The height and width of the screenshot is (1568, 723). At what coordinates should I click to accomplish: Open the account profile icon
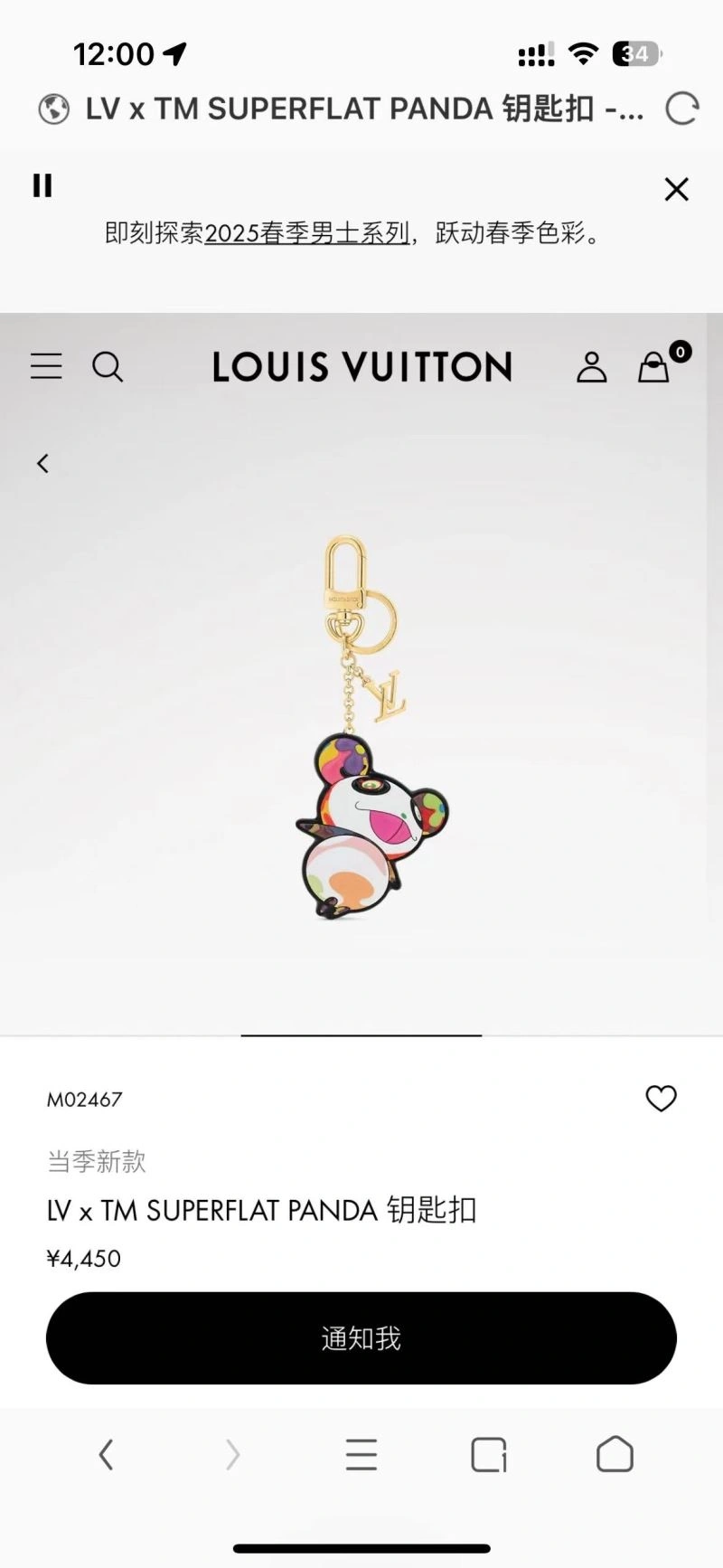[591, 367]
